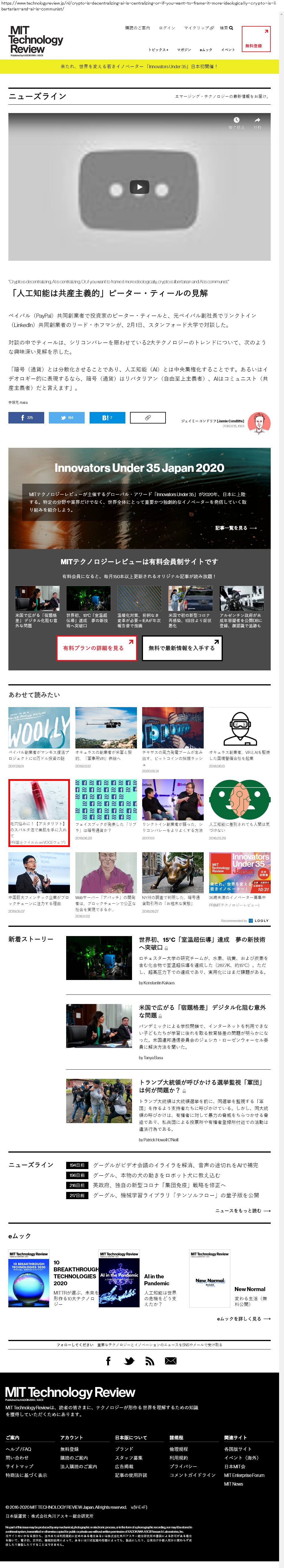
Task: Tap 無料で最新情報を入手する button
Action: pyautogui.click(x=181, y=648)
